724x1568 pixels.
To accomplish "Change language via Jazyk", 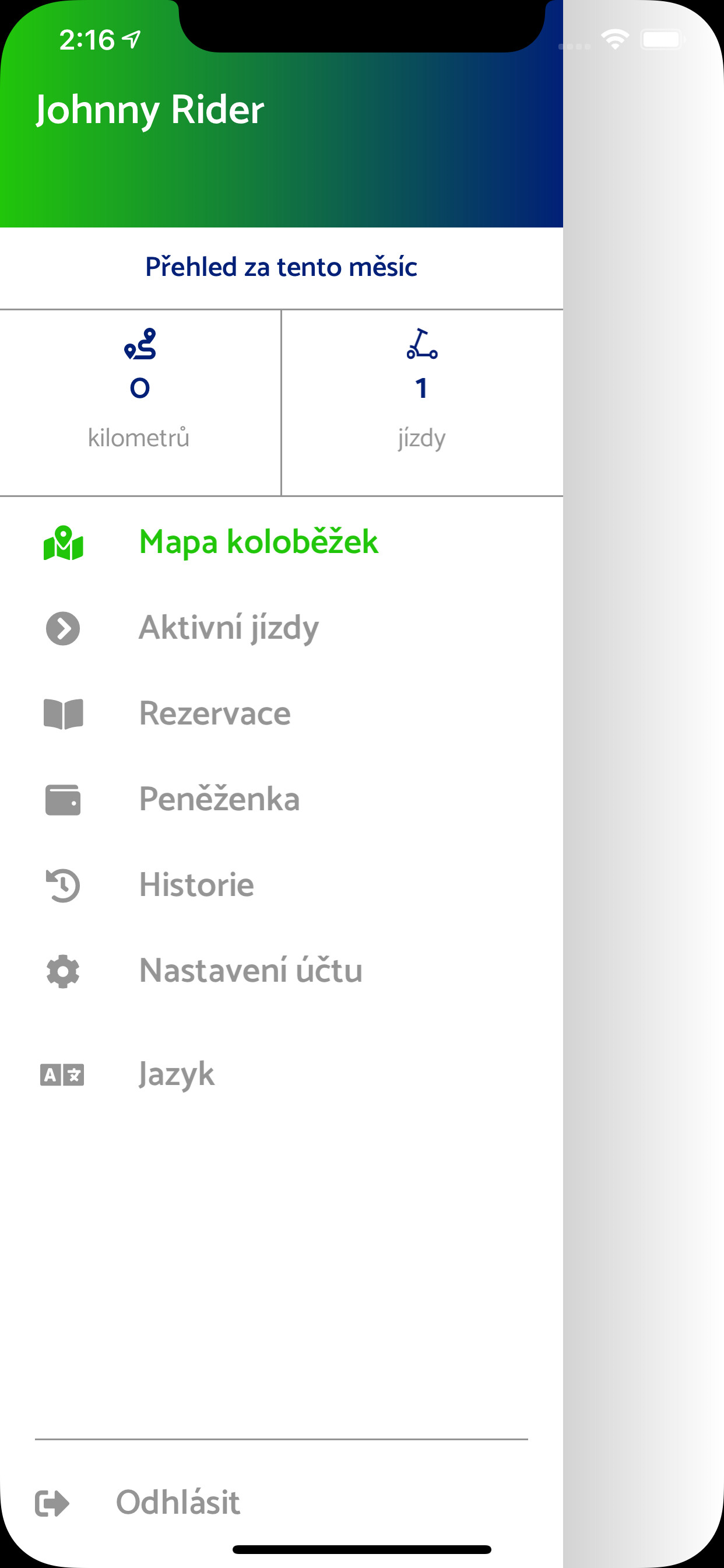I will [281, 1074].
